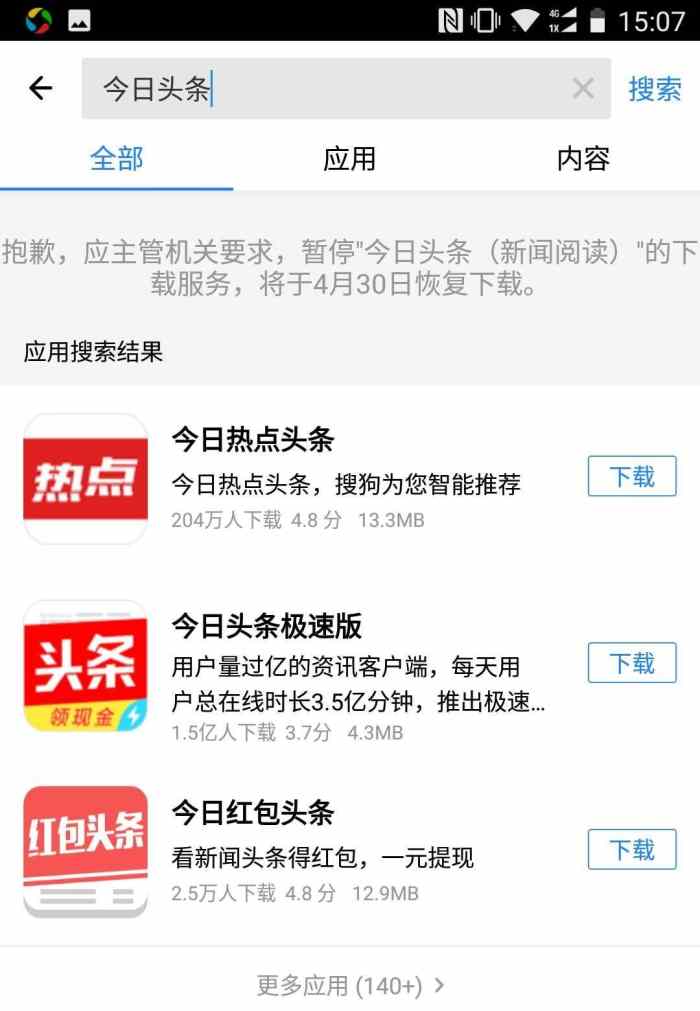
Task: Tap the search field containing 今日头条
Action: tap(330, 89)
